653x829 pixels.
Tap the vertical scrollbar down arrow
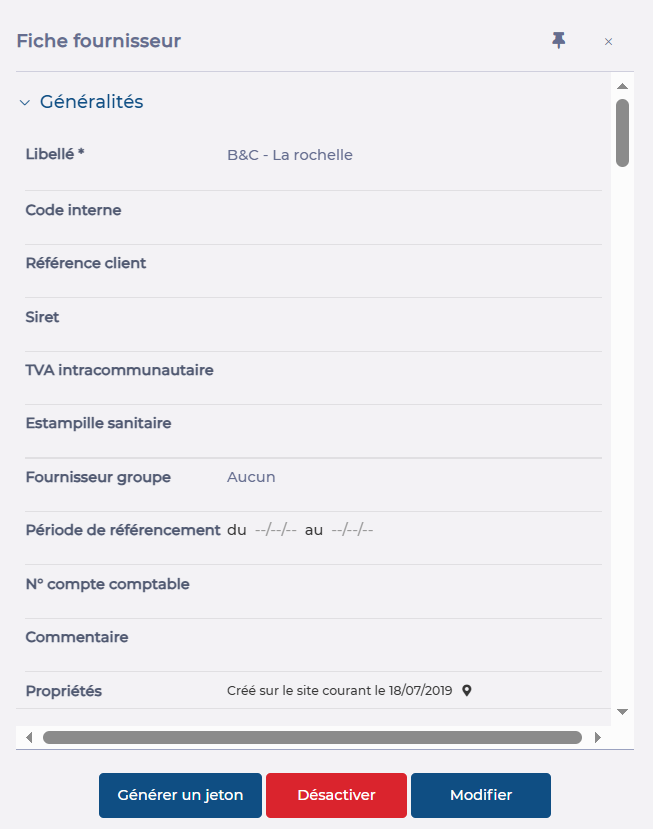pos(622,712)
